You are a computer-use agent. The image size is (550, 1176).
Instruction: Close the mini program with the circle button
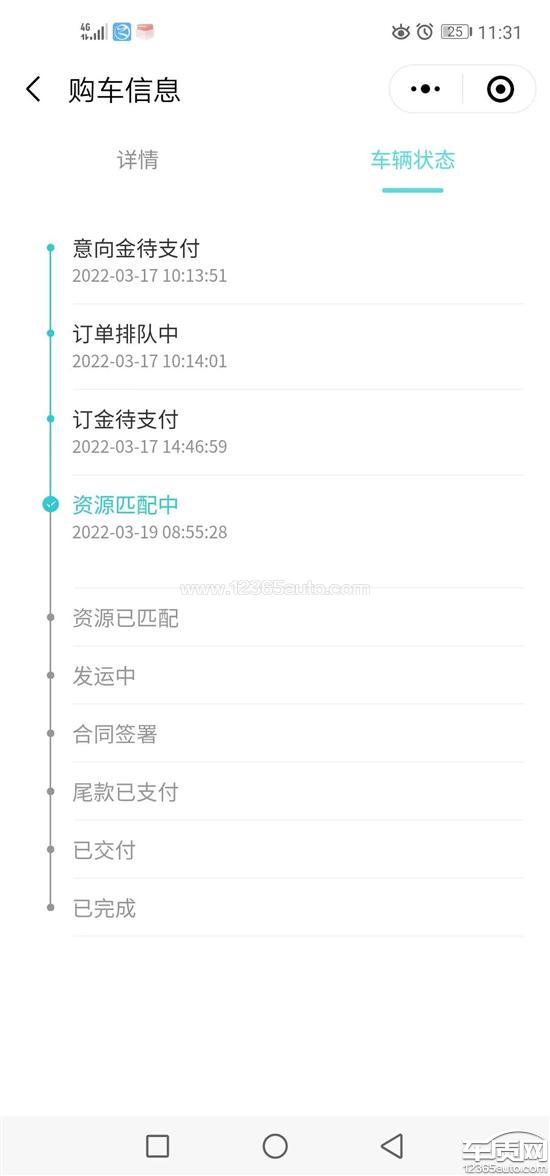pyautogui.click(x=500, y=89)
